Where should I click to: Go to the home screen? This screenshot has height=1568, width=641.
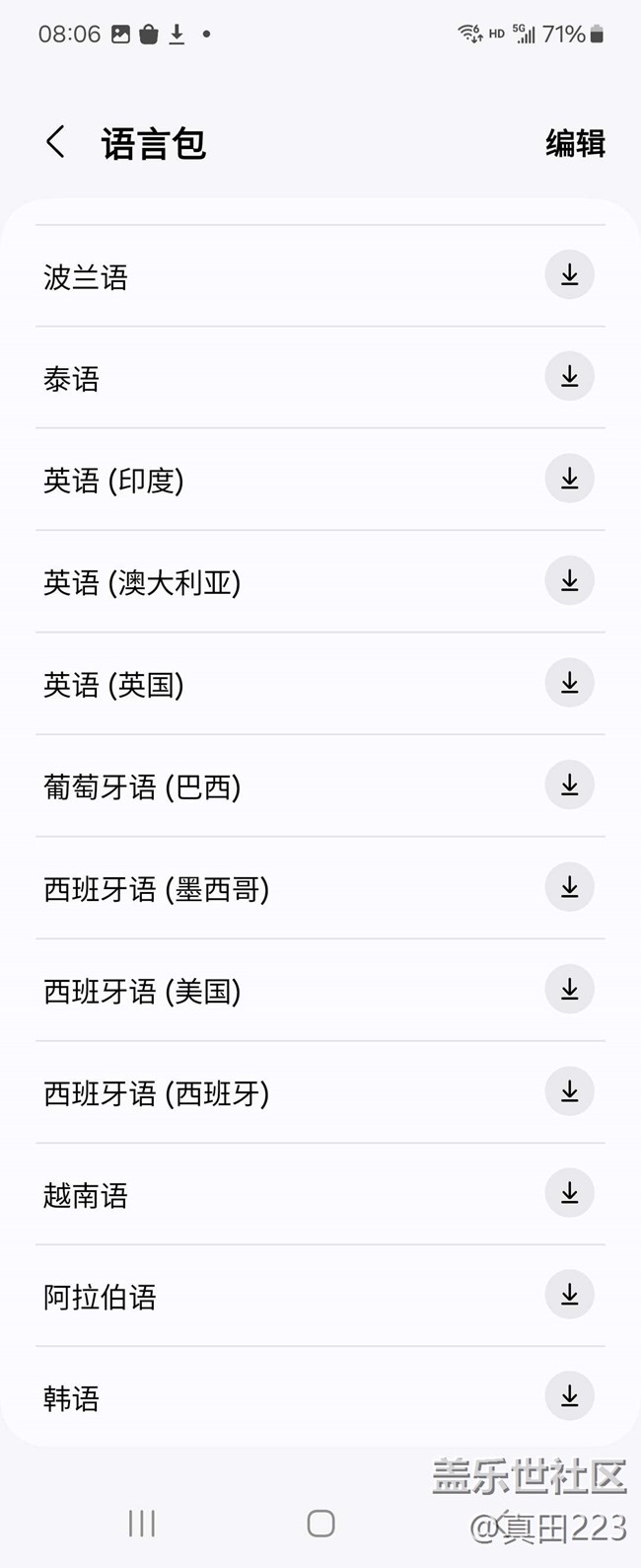pos(320,1524)
